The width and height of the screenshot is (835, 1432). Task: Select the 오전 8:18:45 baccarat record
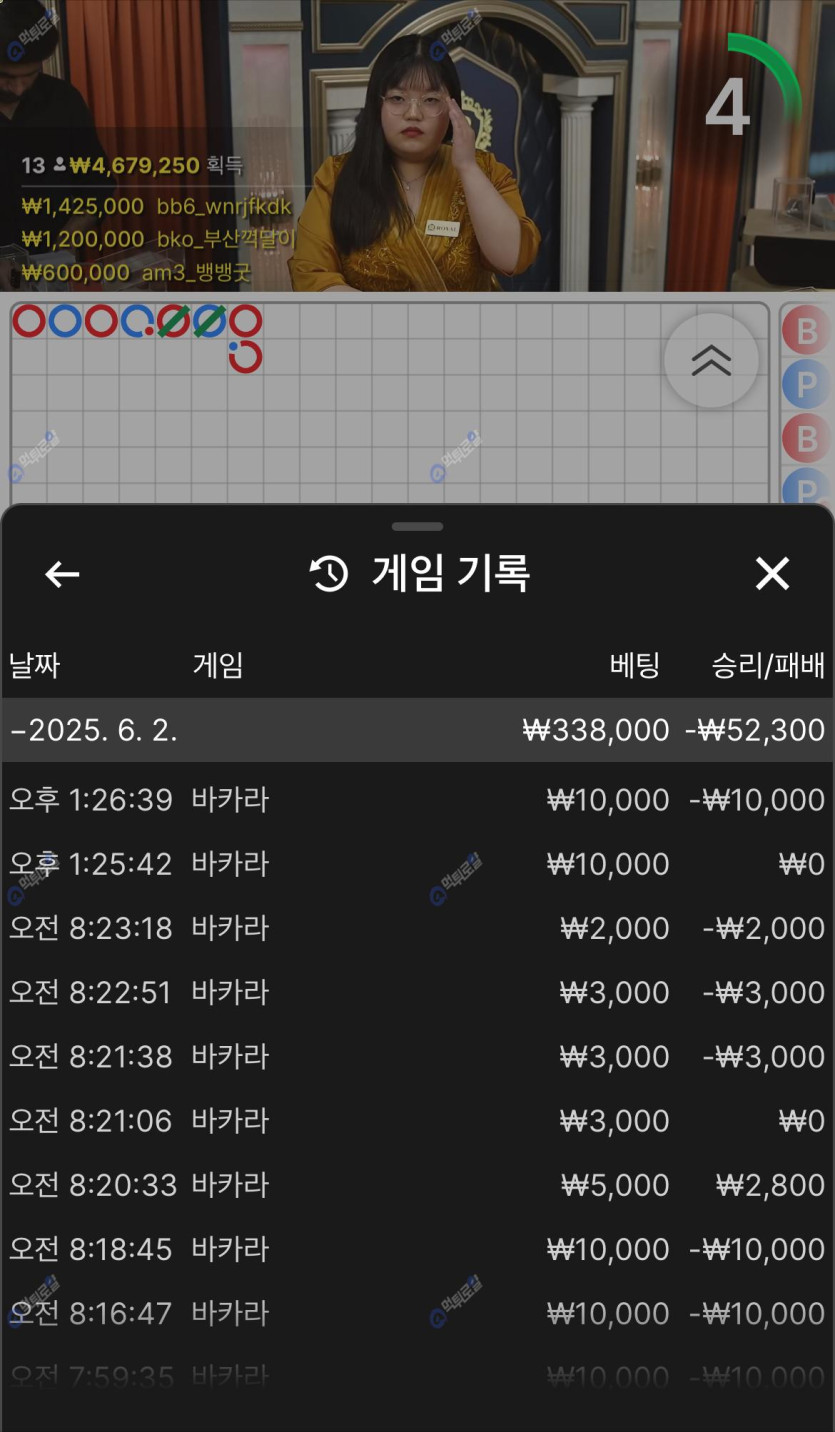coord(417,1249)
